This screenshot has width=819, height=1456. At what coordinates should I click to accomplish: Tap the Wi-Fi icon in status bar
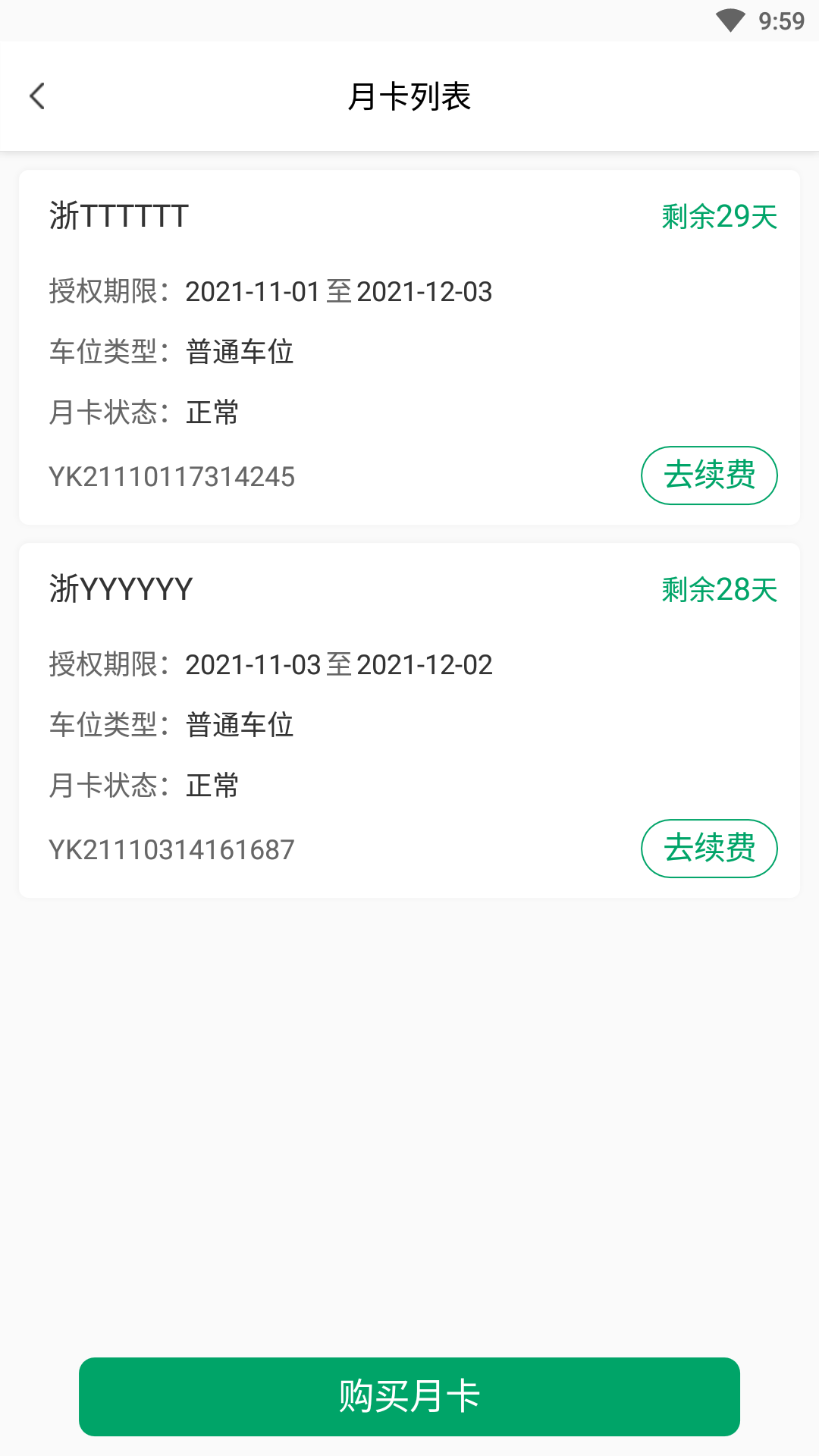point(730,20)
